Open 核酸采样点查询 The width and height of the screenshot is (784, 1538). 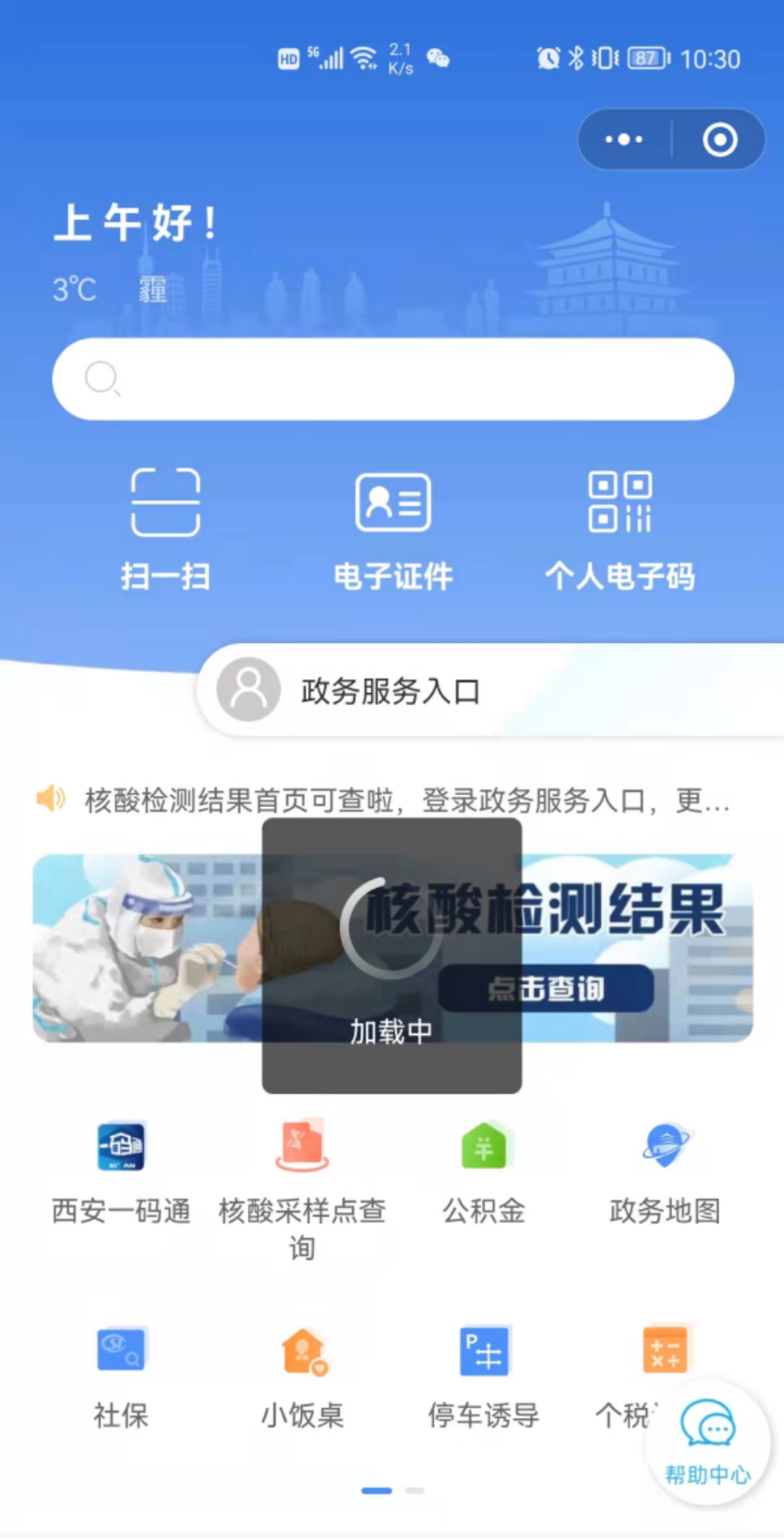302,1176
